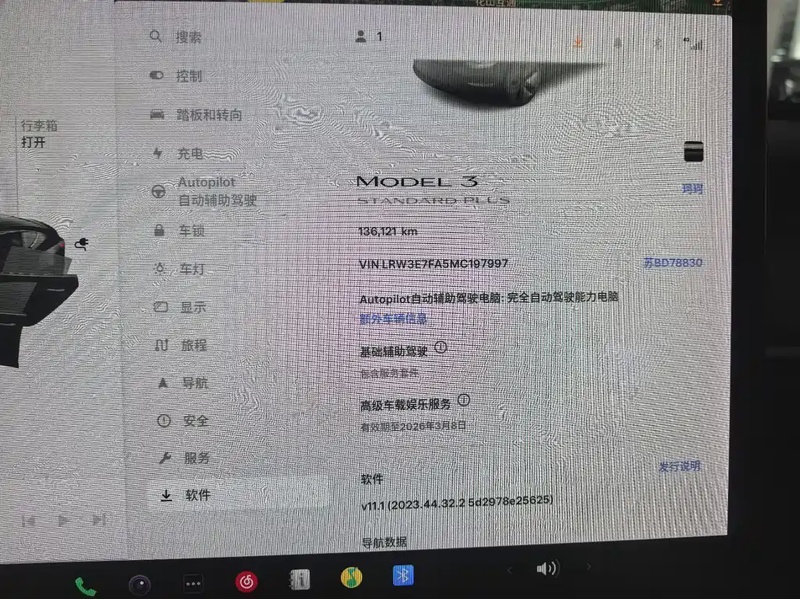Open the phone app in dock
Image resolution: width=800 pixels, height=599 pixels.
(x=86, y=585)
